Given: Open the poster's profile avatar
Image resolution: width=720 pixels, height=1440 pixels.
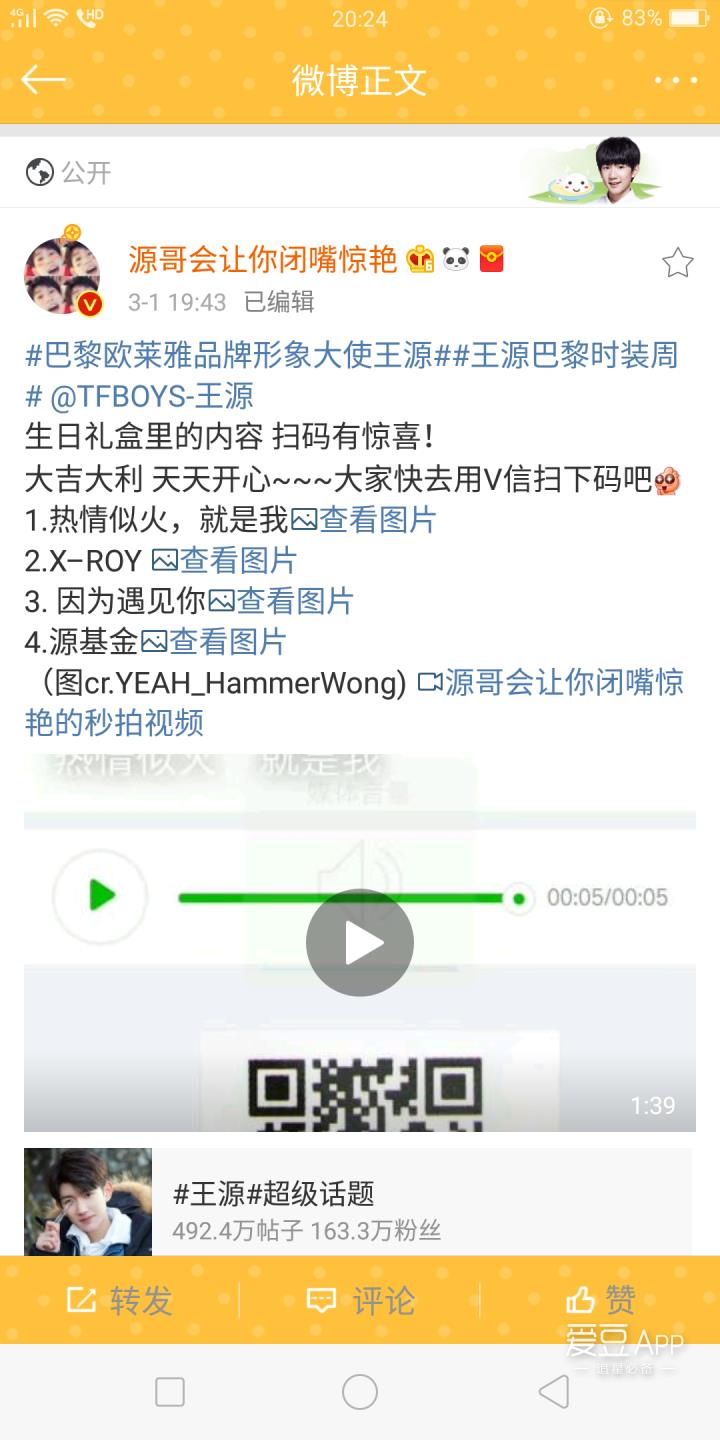Looking at the screenshot, I should point(62,277).
